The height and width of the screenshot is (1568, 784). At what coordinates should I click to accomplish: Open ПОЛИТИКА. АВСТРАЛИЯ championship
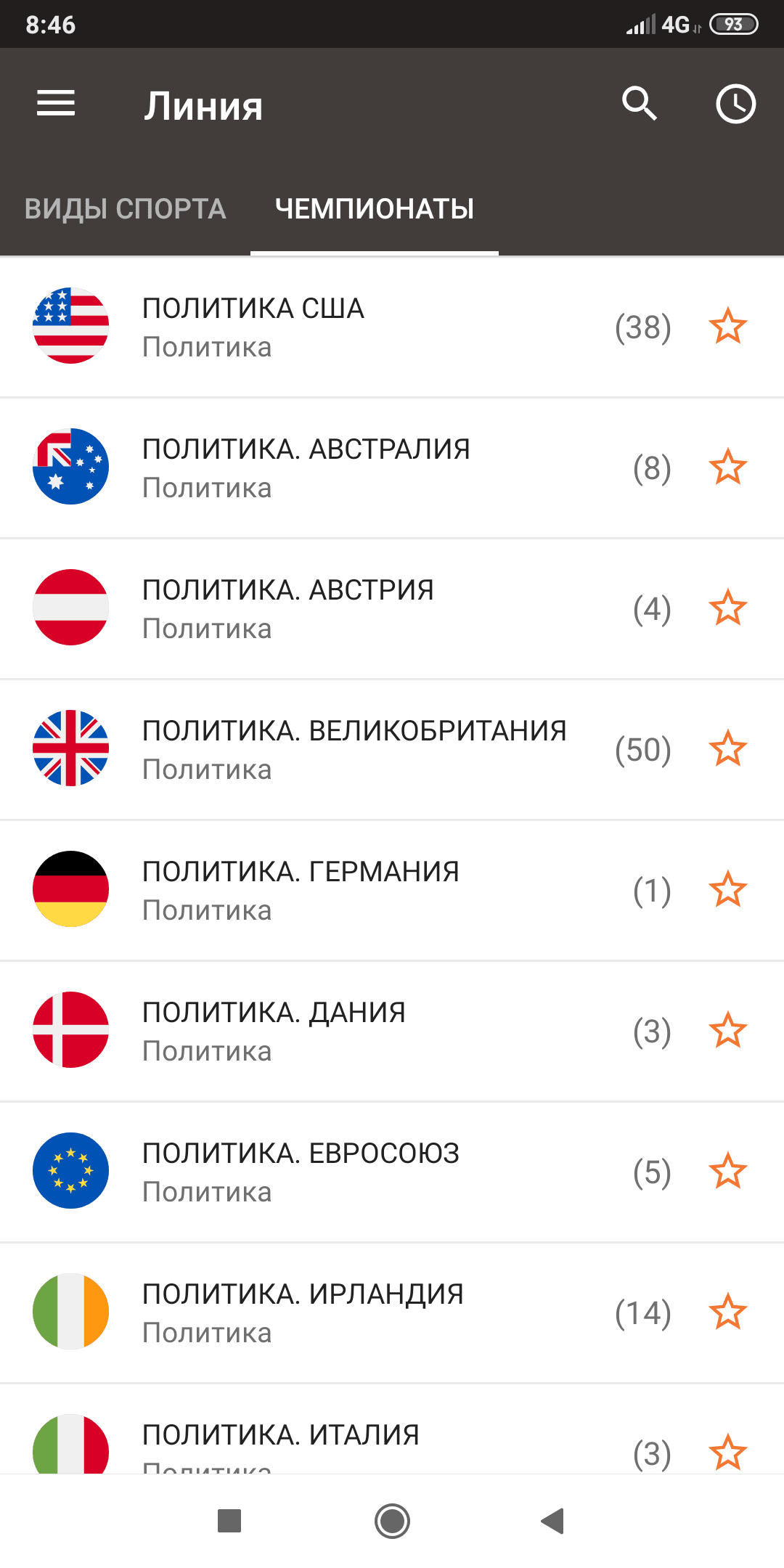[327, 467]
